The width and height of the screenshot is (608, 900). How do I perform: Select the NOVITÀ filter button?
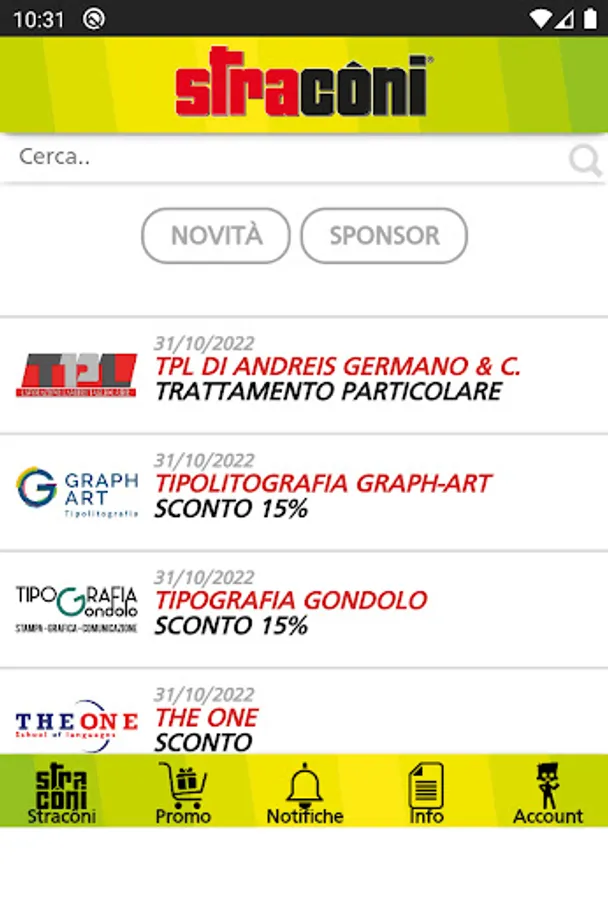[x=216, y=236]
